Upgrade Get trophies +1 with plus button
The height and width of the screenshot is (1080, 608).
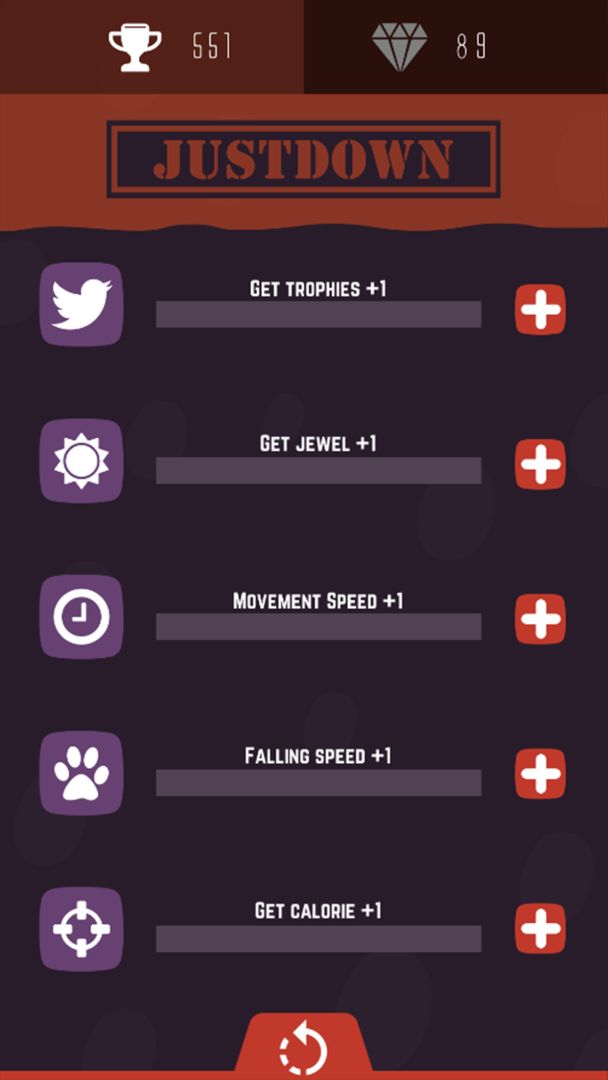pos(540,309)
